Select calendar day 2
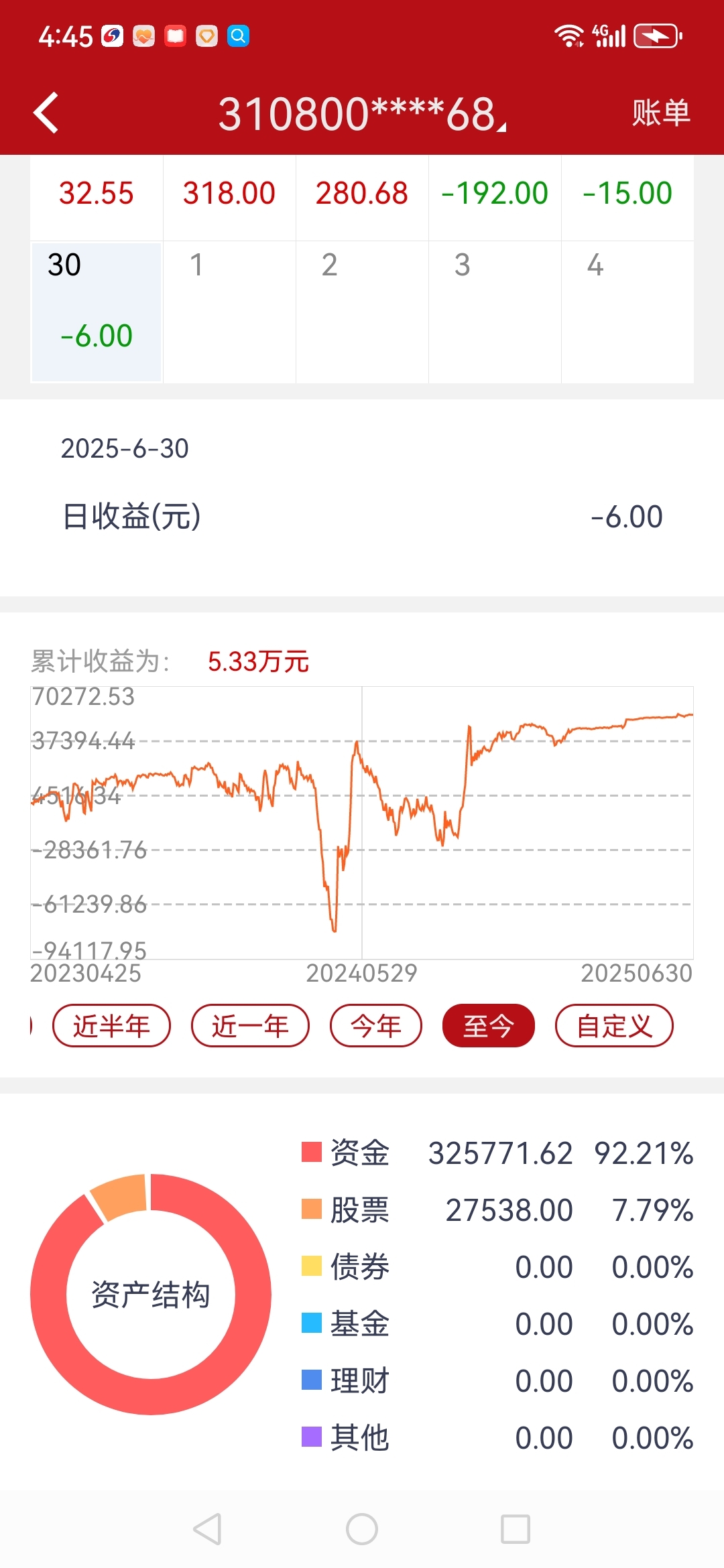Viewport: 724px width, 1568px height. point(362,312)
